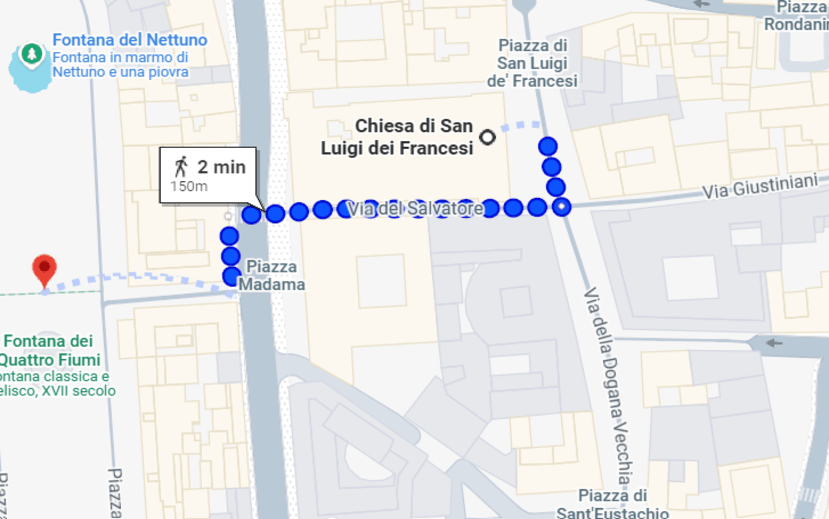Tap the Chiesa di San Luigi start point
This screenshot has height=519, width=829.
click(x=487, y=137)
